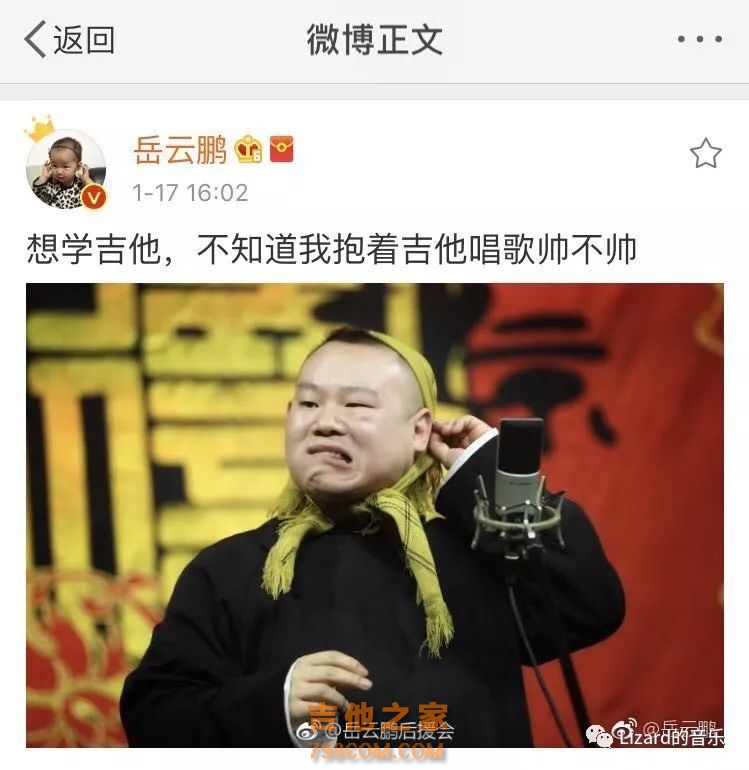
Task: Open 岳云鹏's profile avatar
Action: click(66, 168)
